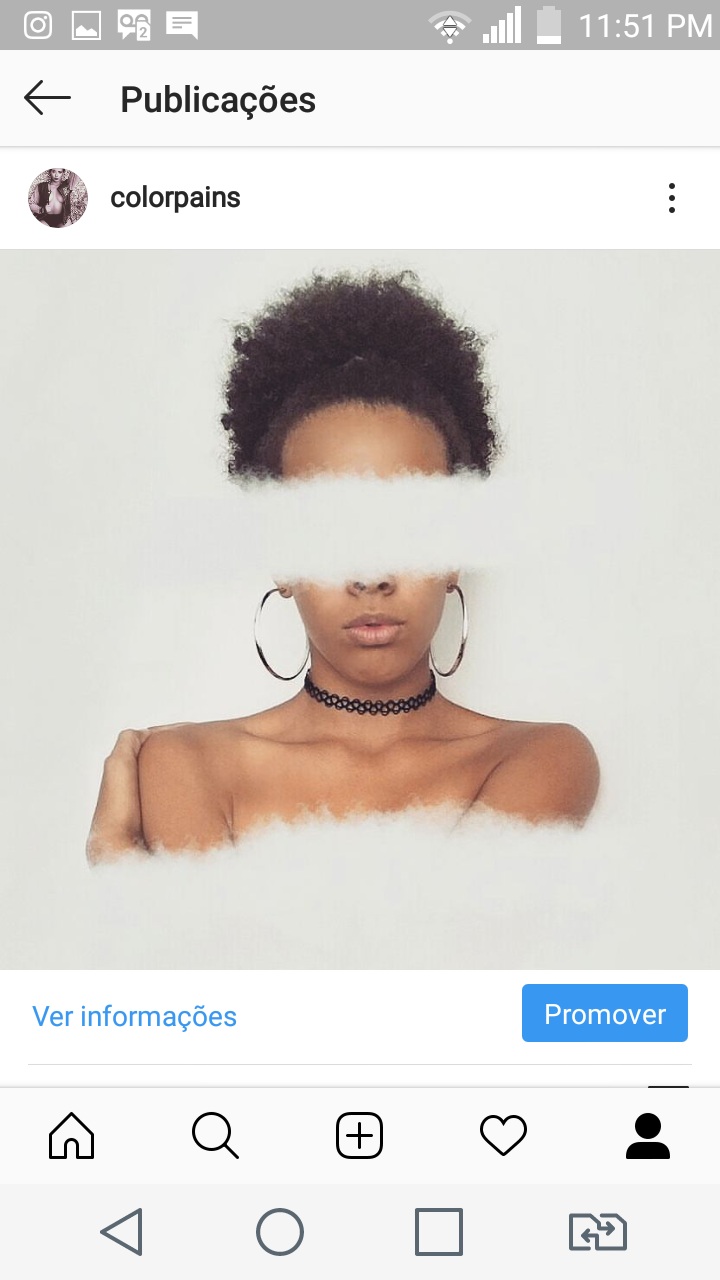Tap the system back button
The height and width of the screenshot is (1280, 720).
122,1231
